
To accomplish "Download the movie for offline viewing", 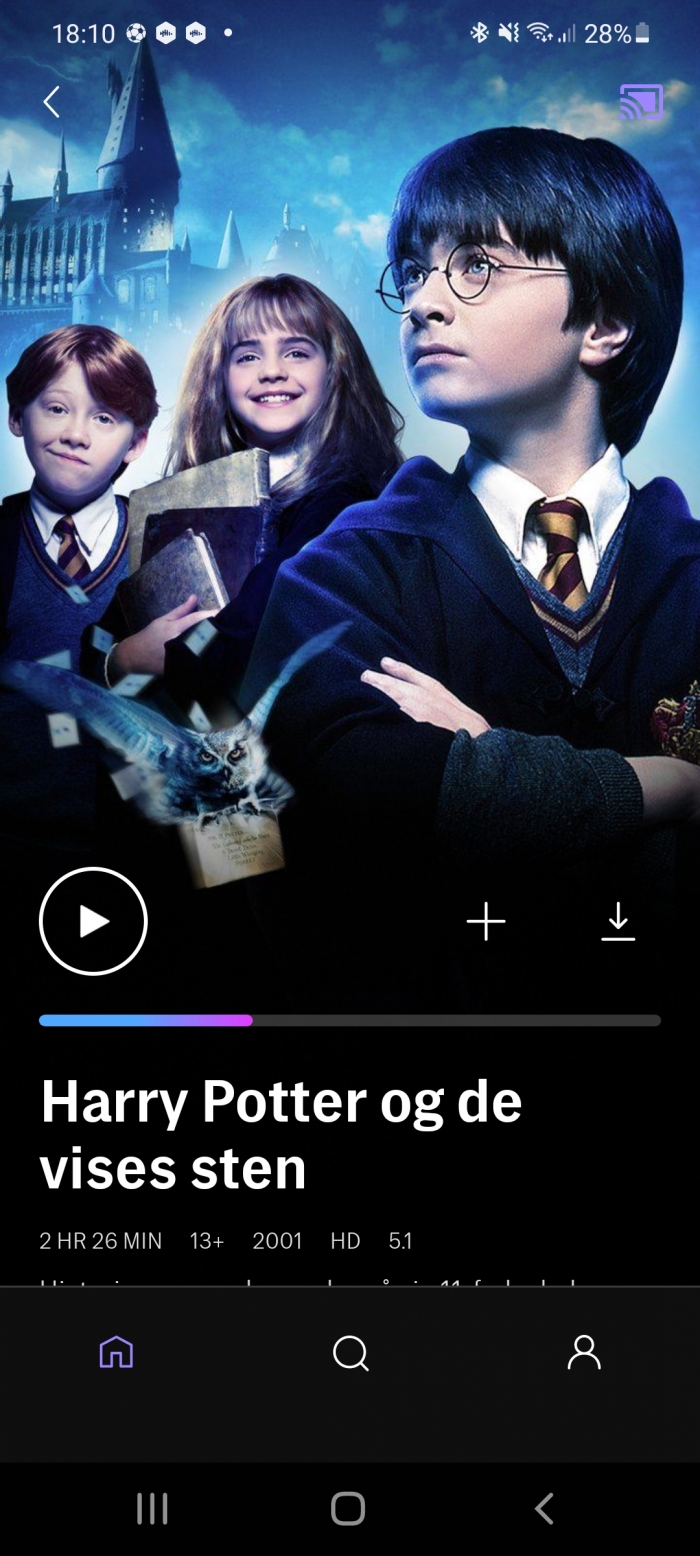I will coord(618,921).
